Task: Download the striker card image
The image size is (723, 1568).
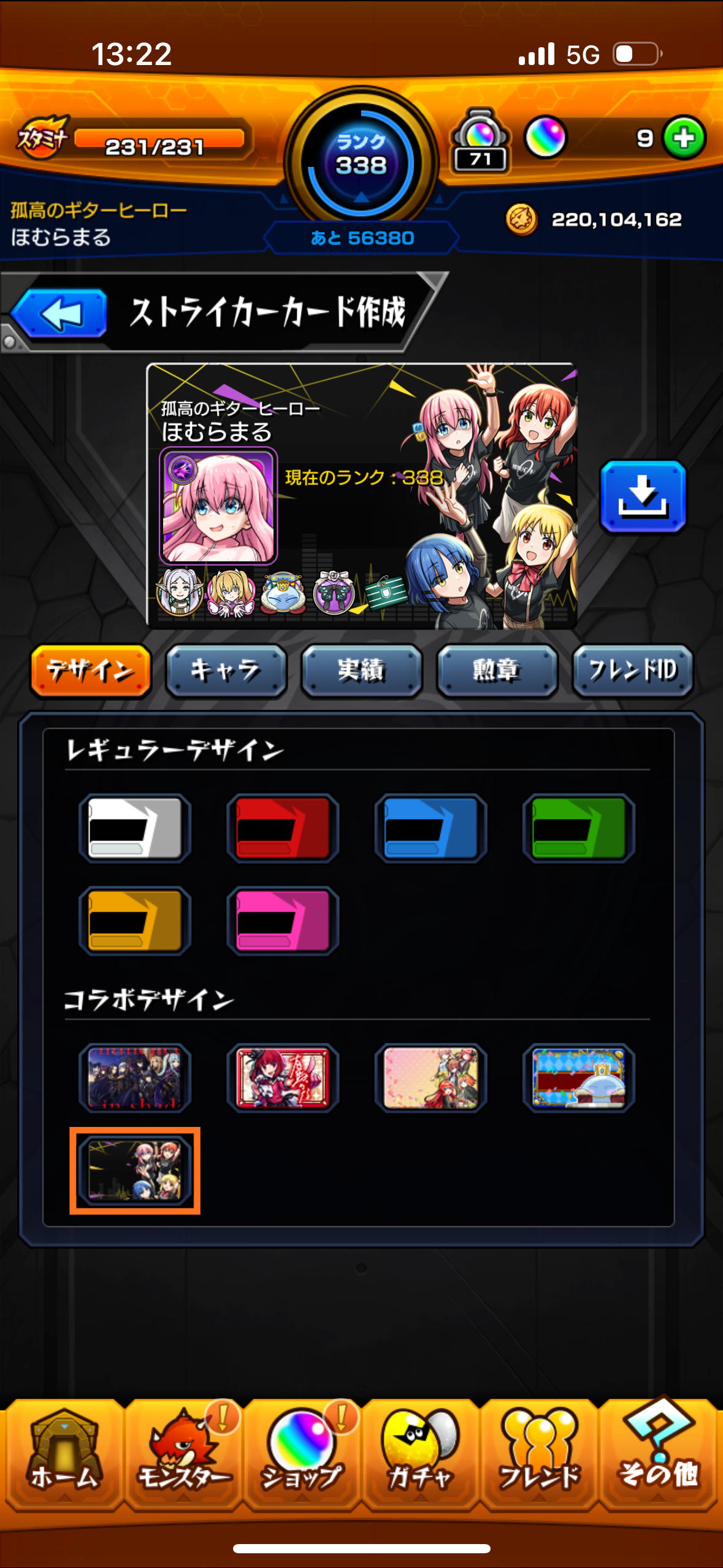Action: pos(642,496)
